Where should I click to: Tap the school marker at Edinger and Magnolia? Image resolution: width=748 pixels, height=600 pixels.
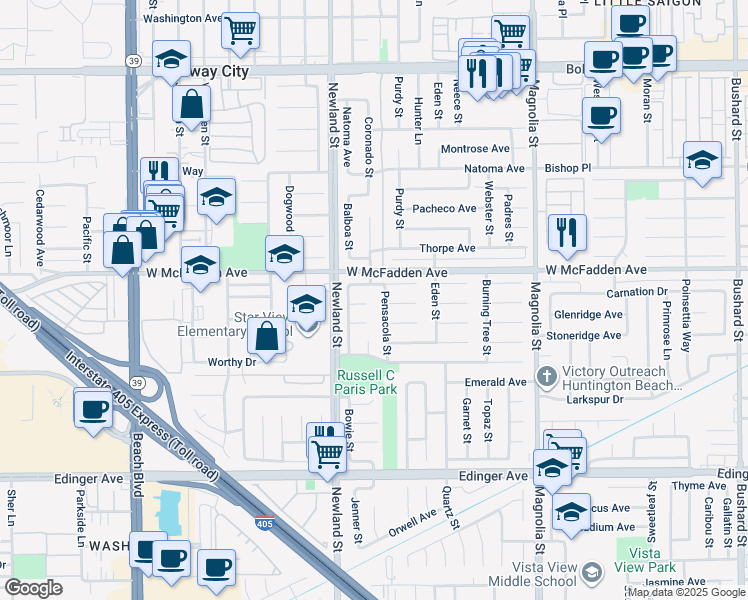tap(552, 469)
